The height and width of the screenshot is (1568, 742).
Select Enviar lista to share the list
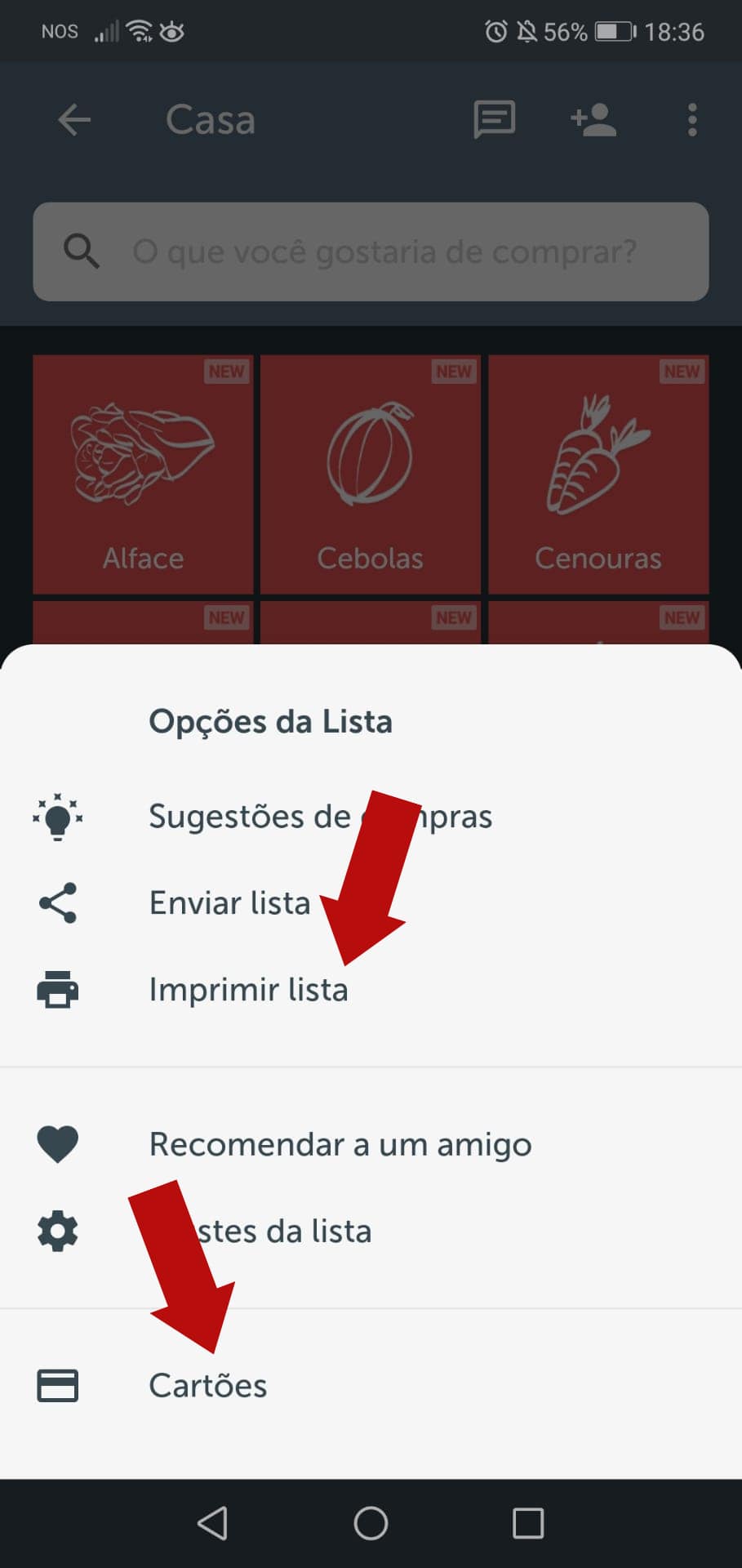coord(371,903)
